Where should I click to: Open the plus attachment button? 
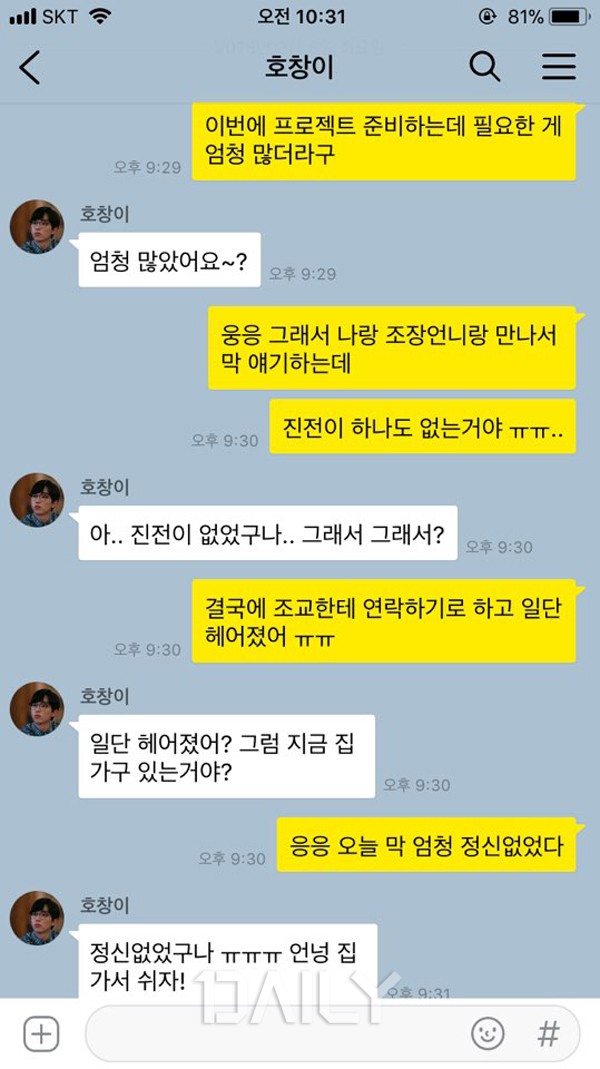pos(41,1034)
